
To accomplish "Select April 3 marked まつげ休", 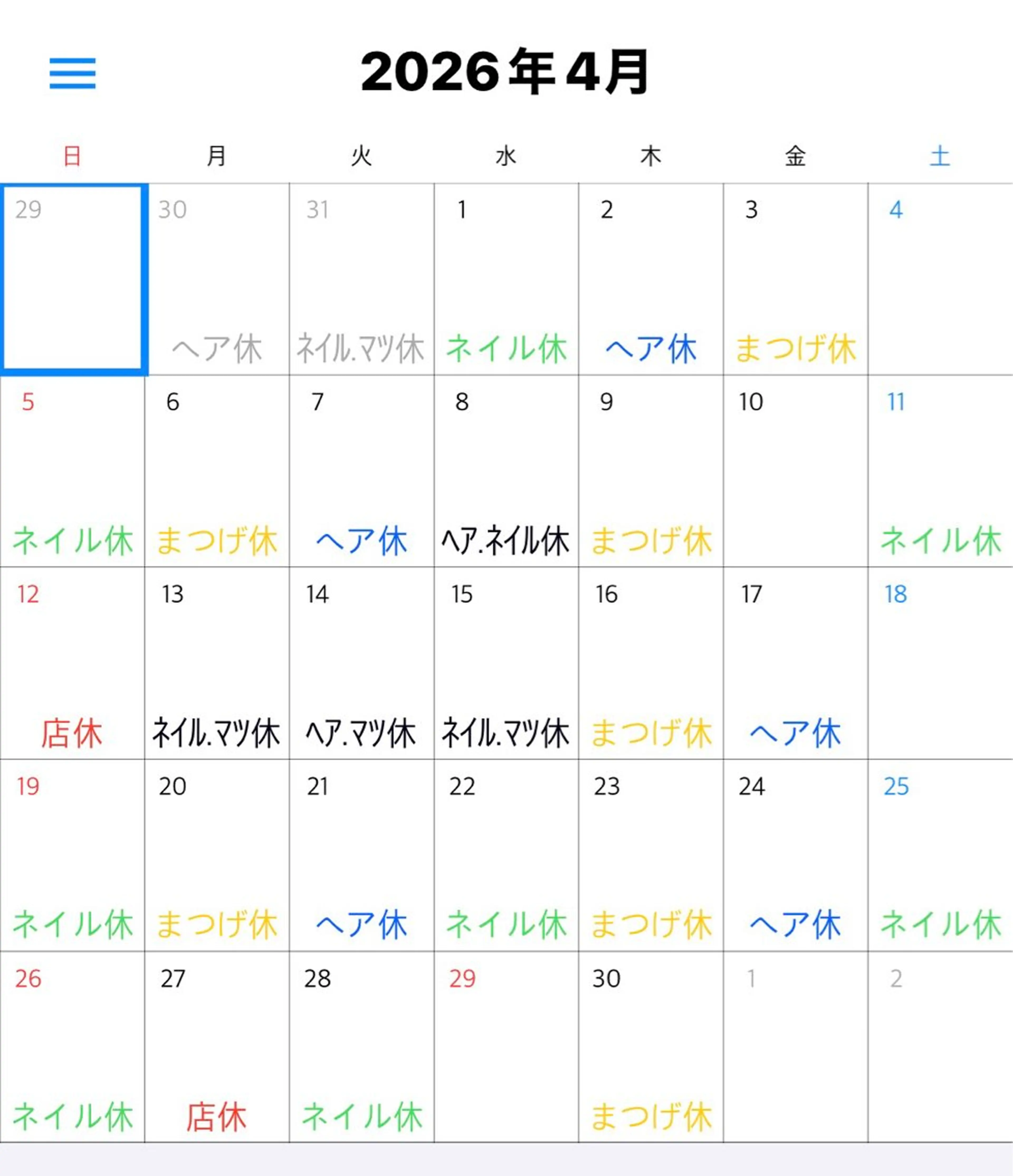I will 796,279.
